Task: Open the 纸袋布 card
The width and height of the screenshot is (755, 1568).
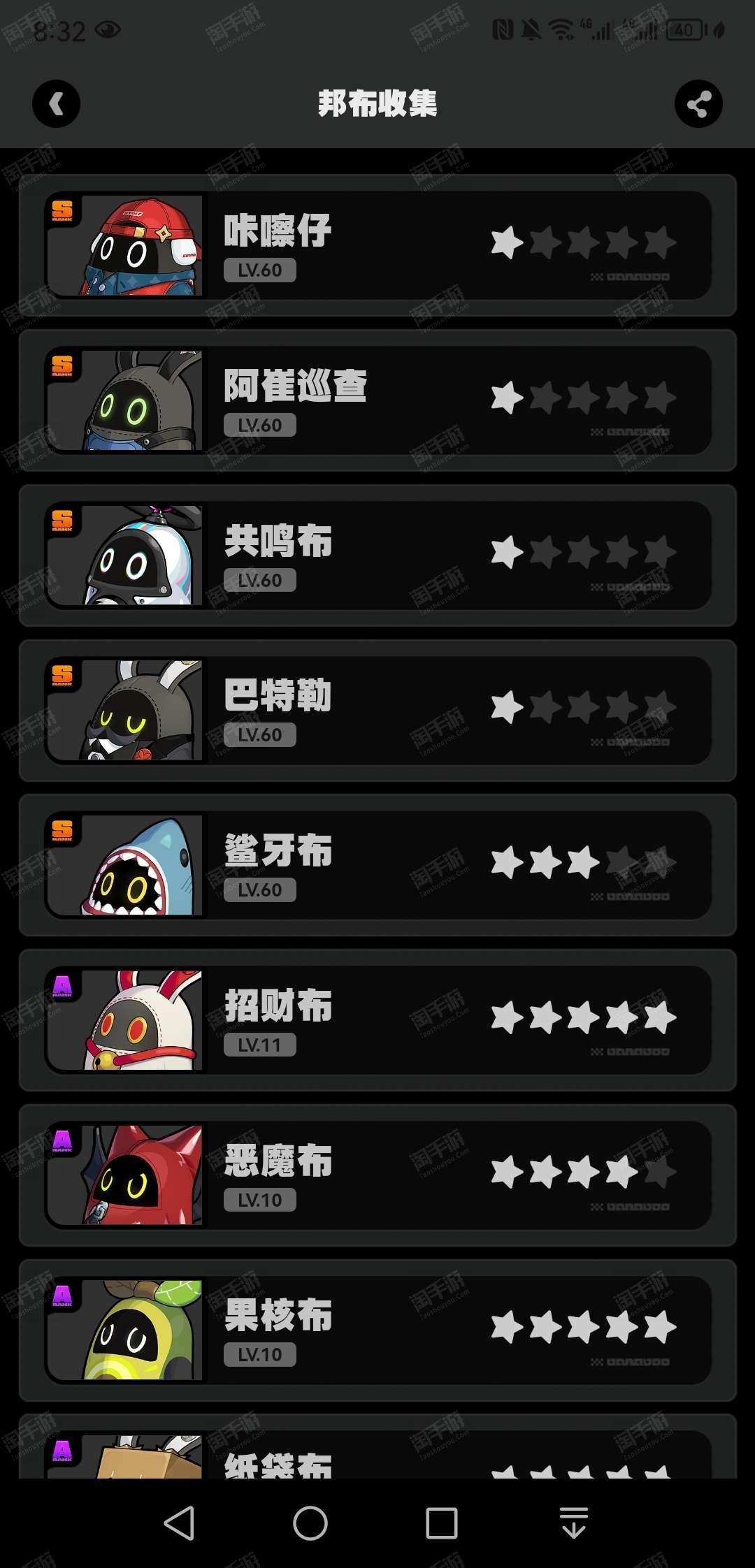Action: tap(377, 1458)
